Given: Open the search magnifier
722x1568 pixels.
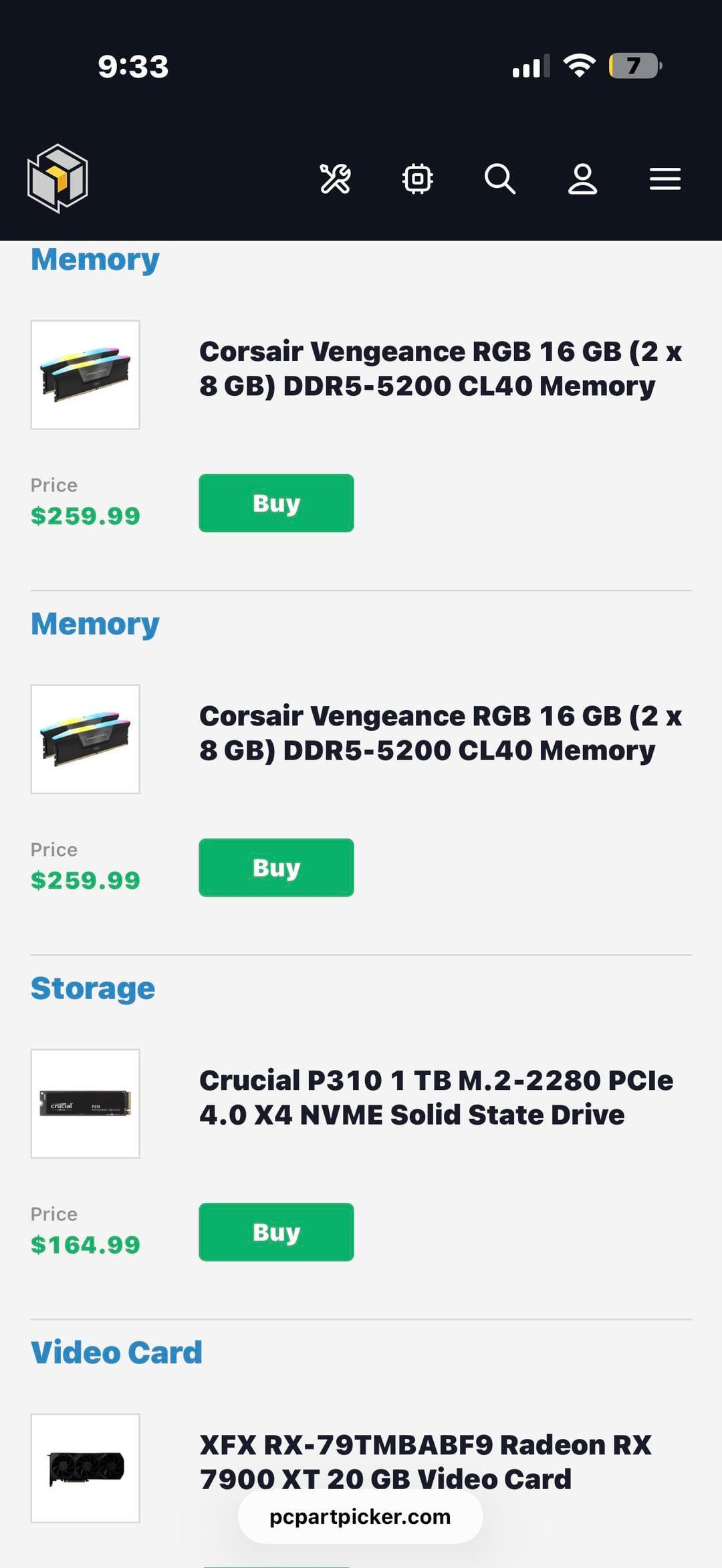Looking at the screenshot, I should pyautogui.click(x=500, y=179).
